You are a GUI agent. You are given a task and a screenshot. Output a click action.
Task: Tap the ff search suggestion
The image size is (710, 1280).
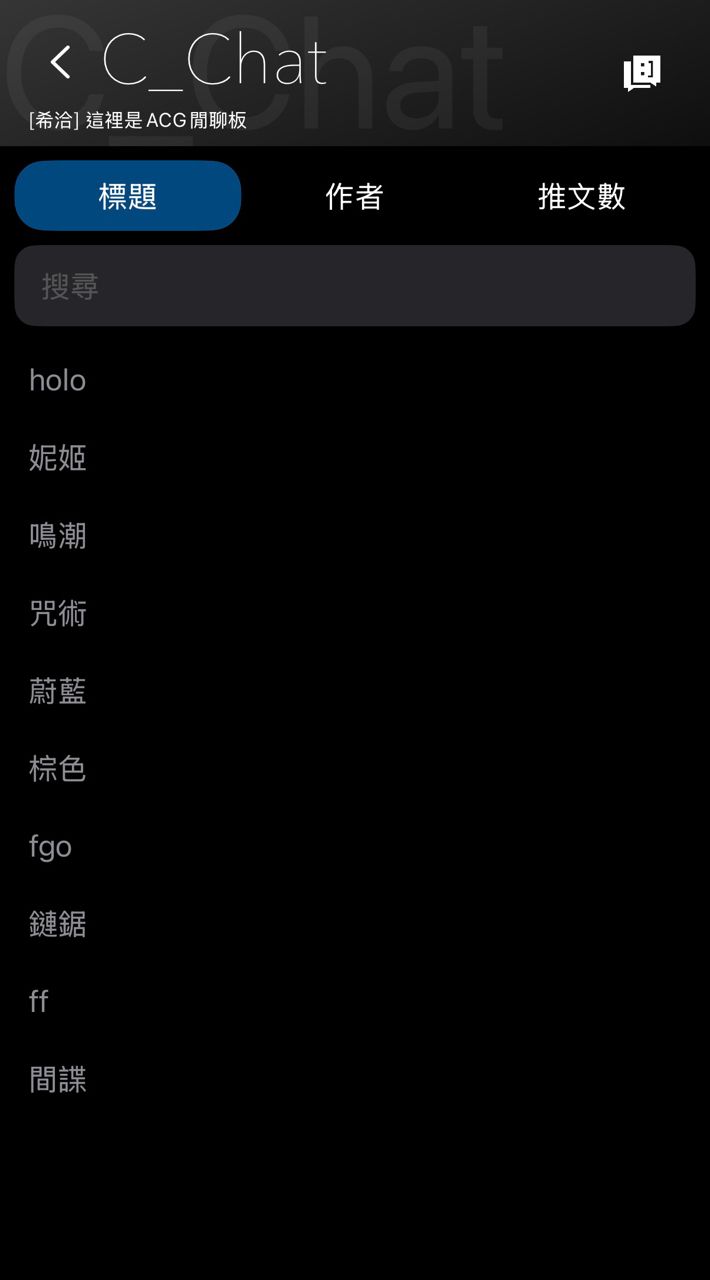point(39,1002)
